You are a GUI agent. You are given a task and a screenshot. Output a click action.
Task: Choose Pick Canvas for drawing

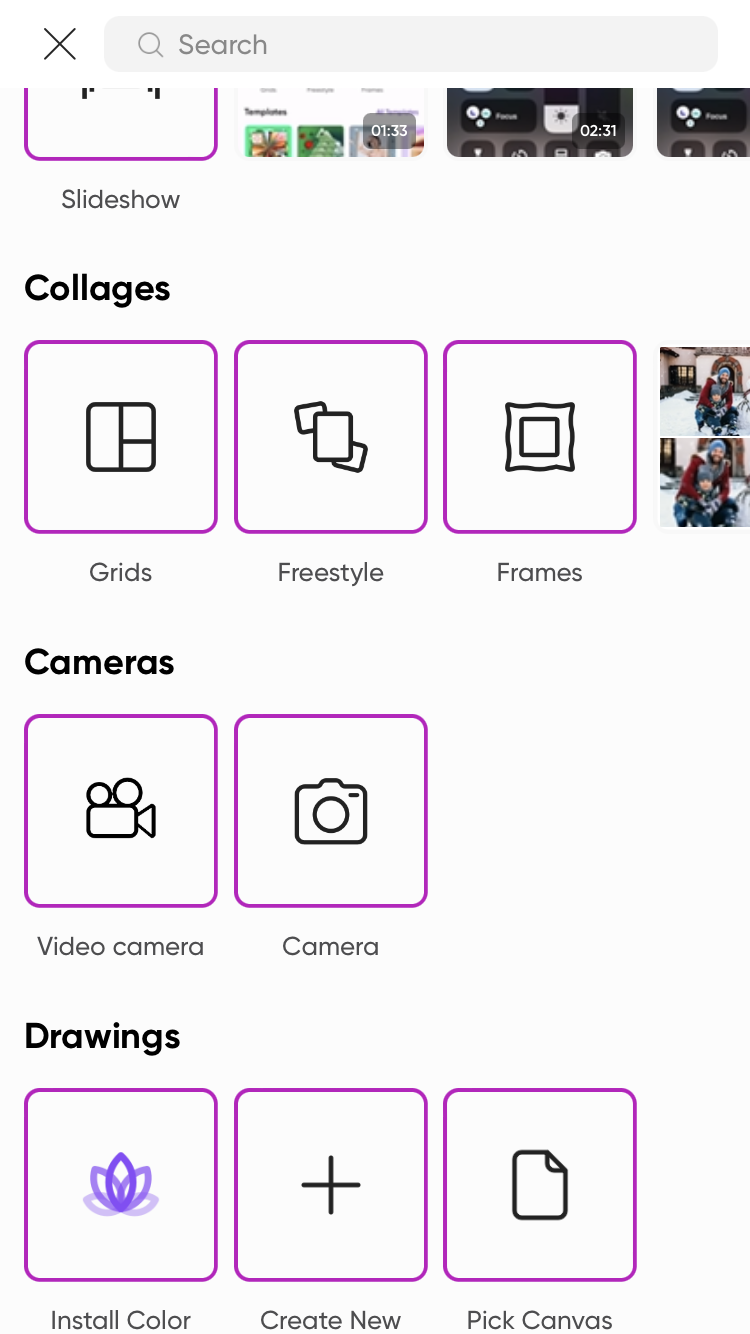[x=540, y=1184]
